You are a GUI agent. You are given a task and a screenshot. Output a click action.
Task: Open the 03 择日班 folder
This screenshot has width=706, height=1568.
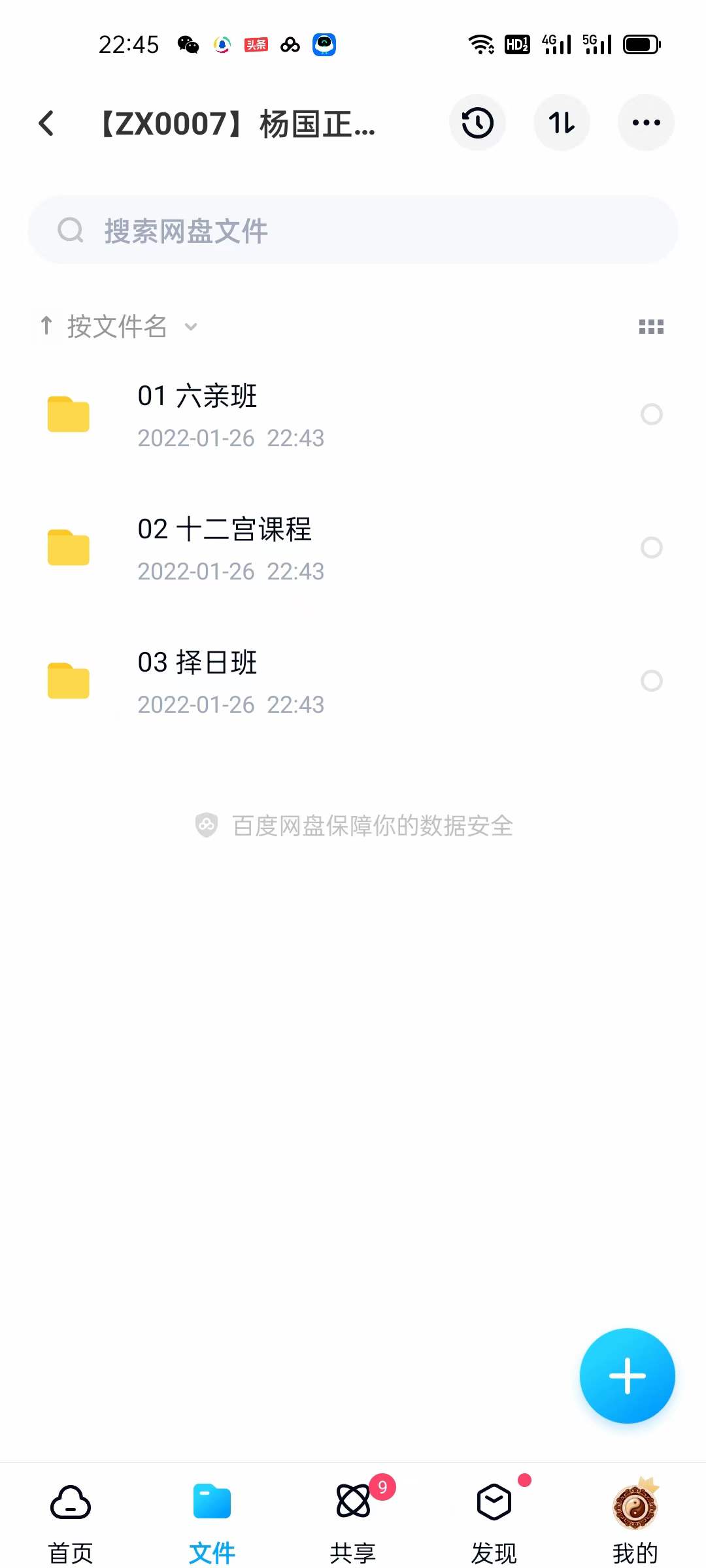click(261, 681)
